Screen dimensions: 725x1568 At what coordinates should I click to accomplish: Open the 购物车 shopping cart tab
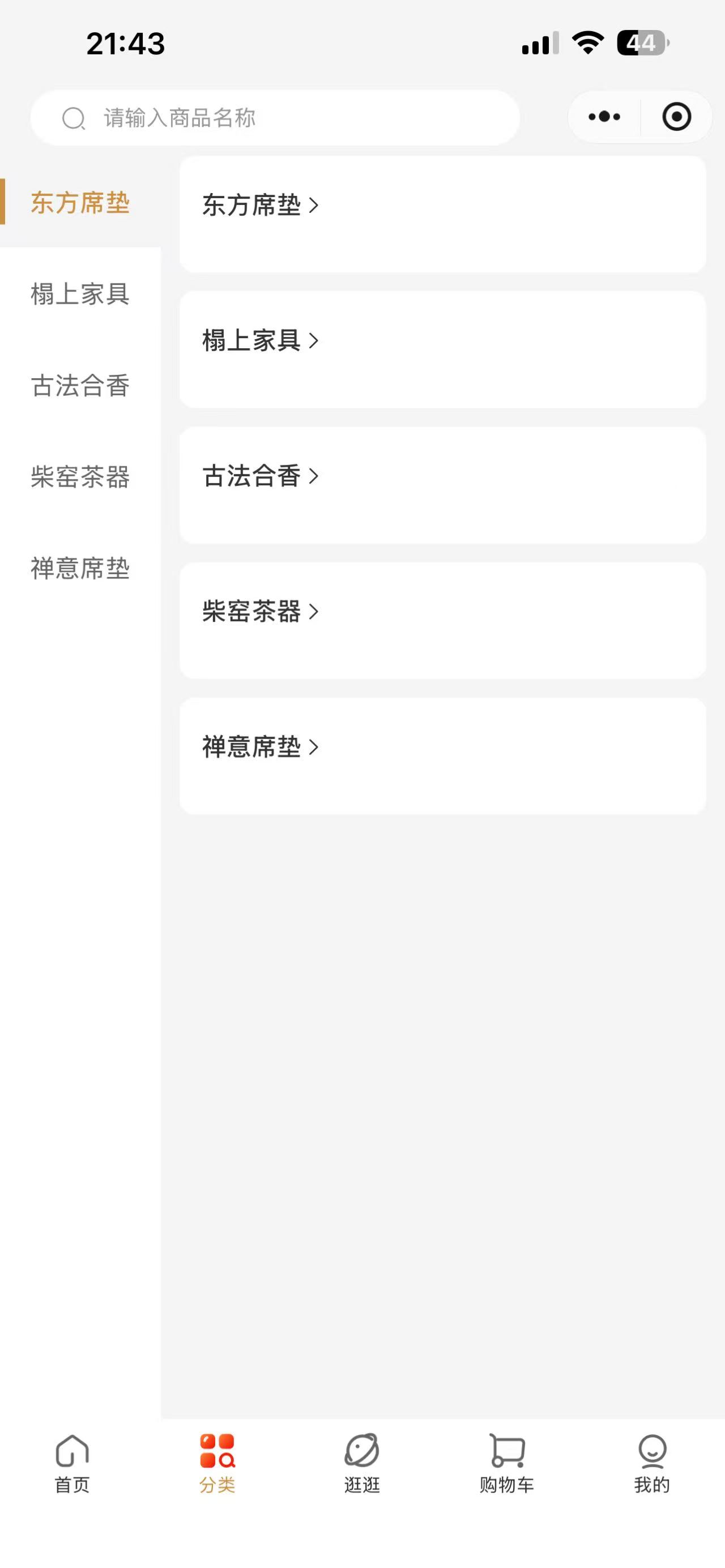[x=507, y=1463]
